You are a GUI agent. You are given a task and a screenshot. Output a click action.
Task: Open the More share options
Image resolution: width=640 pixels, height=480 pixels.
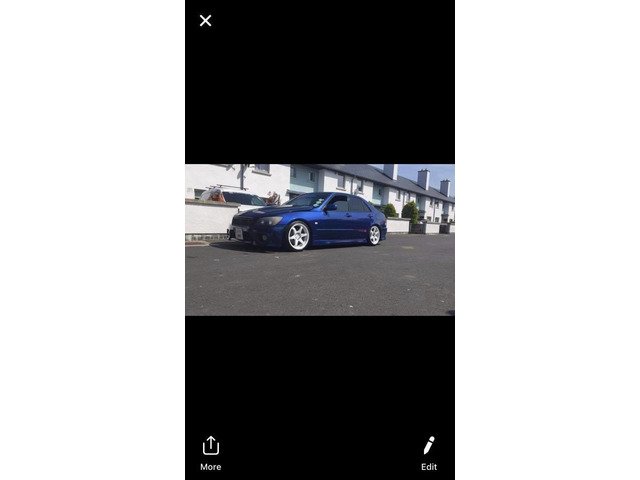click(x=210, y=452)
